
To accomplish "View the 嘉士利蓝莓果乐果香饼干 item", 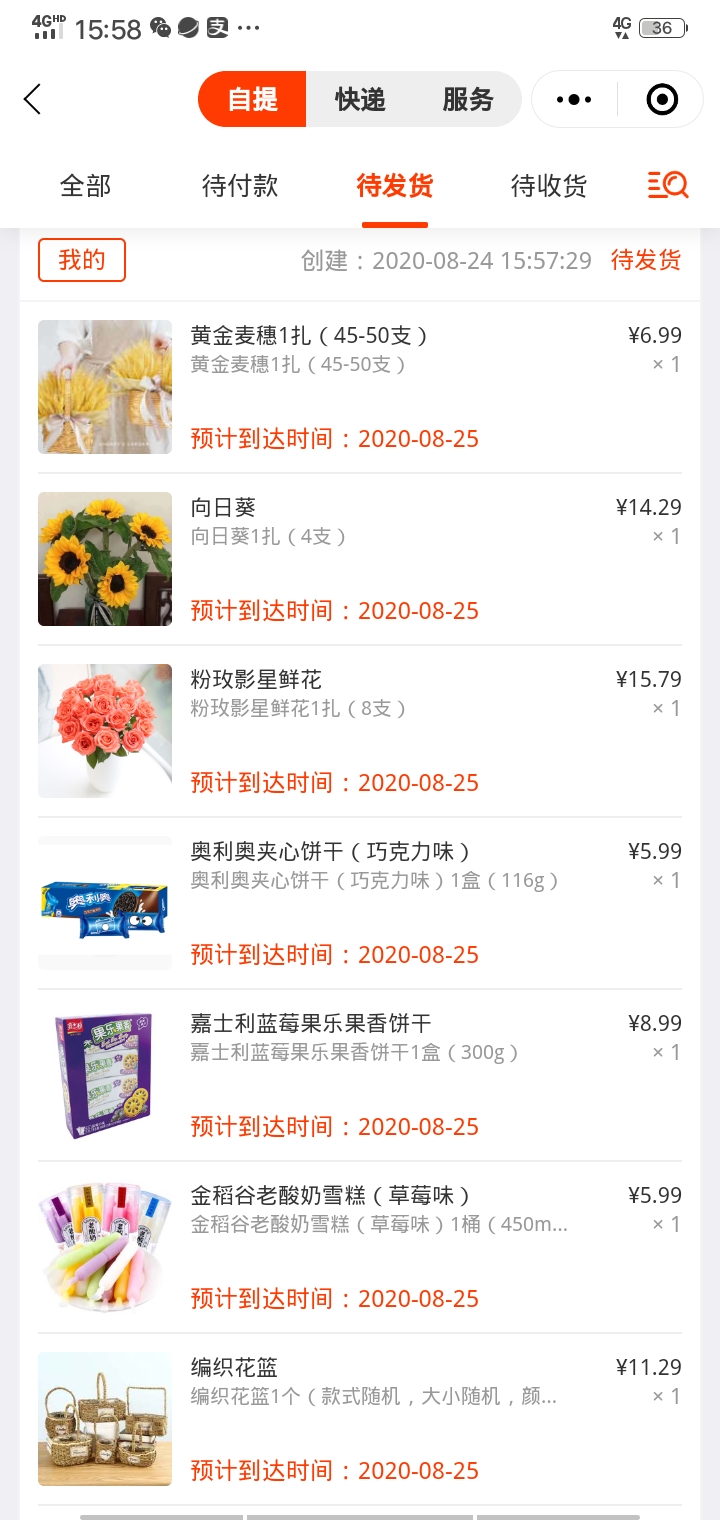I will [x=360, y=1075].
